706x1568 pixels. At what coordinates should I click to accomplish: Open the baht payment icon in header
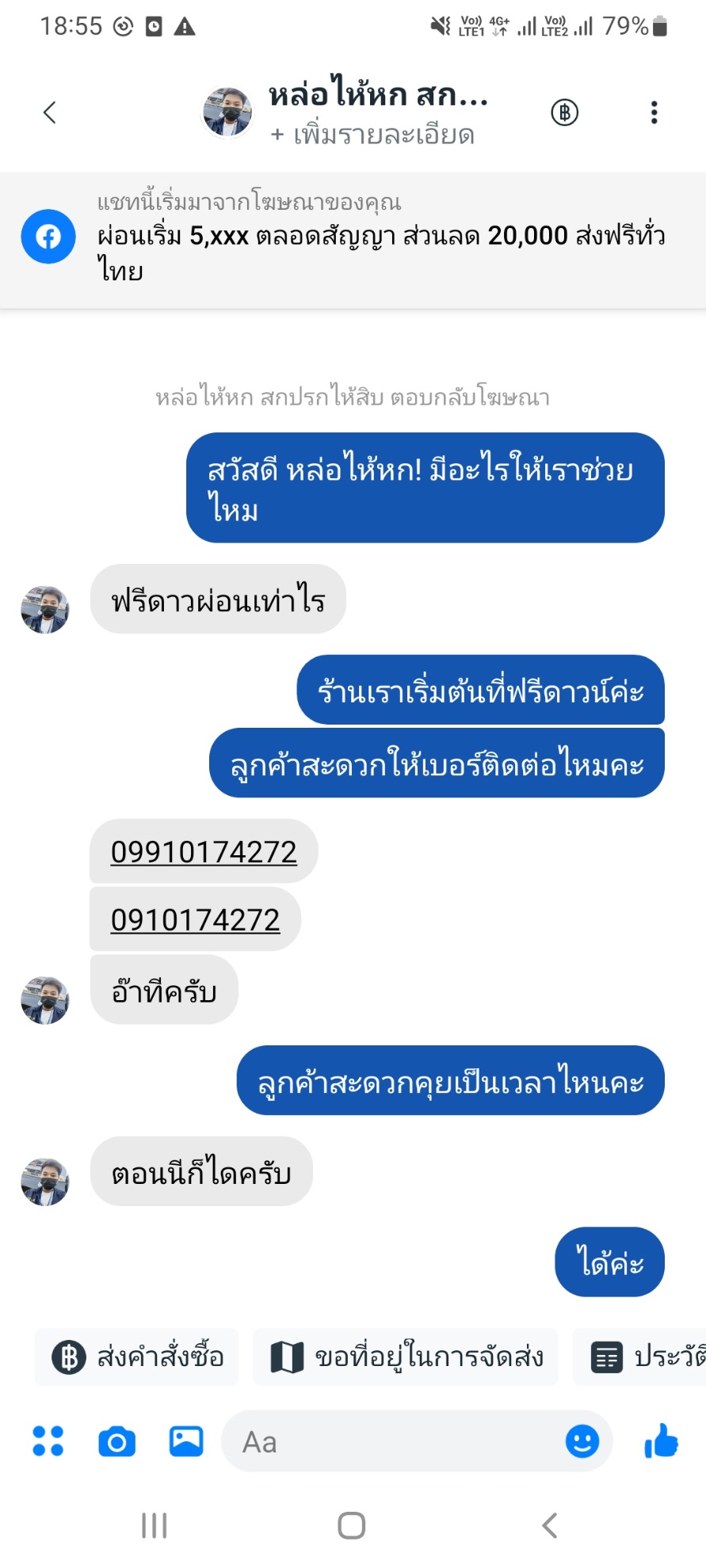point(565,112)
